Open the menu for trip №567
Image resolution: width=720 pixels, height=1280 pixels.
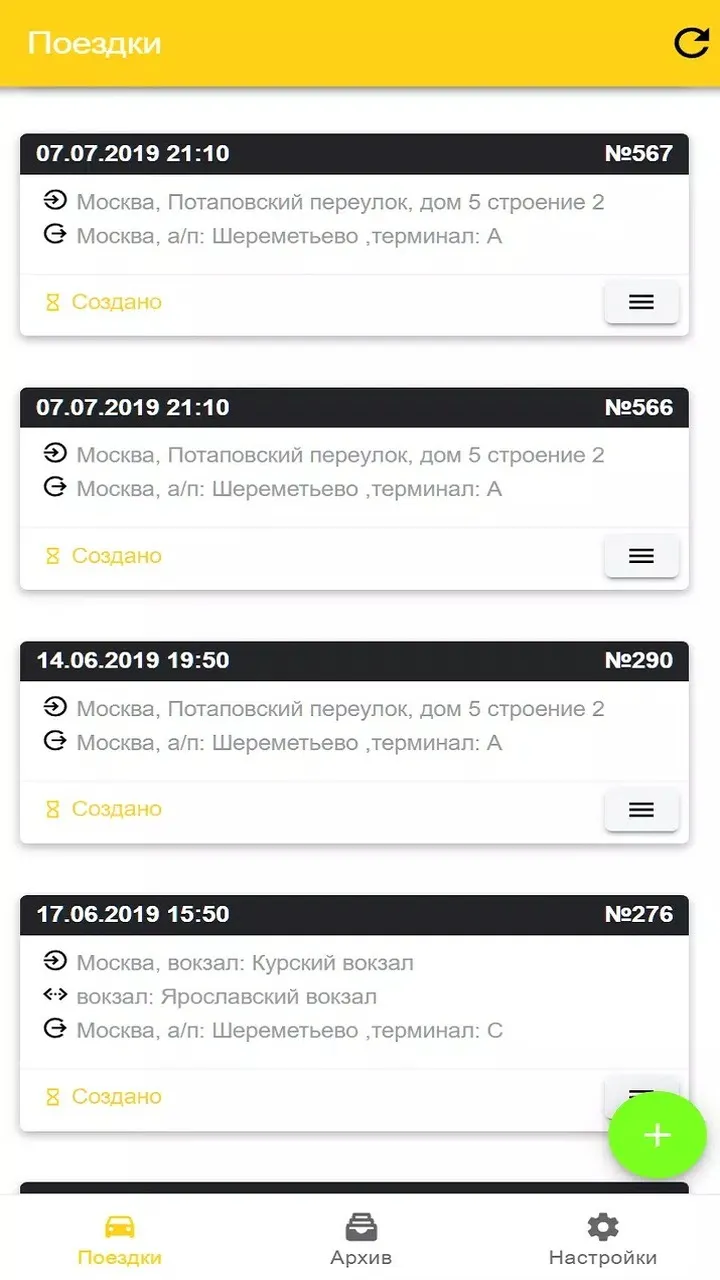coord(641,302)
